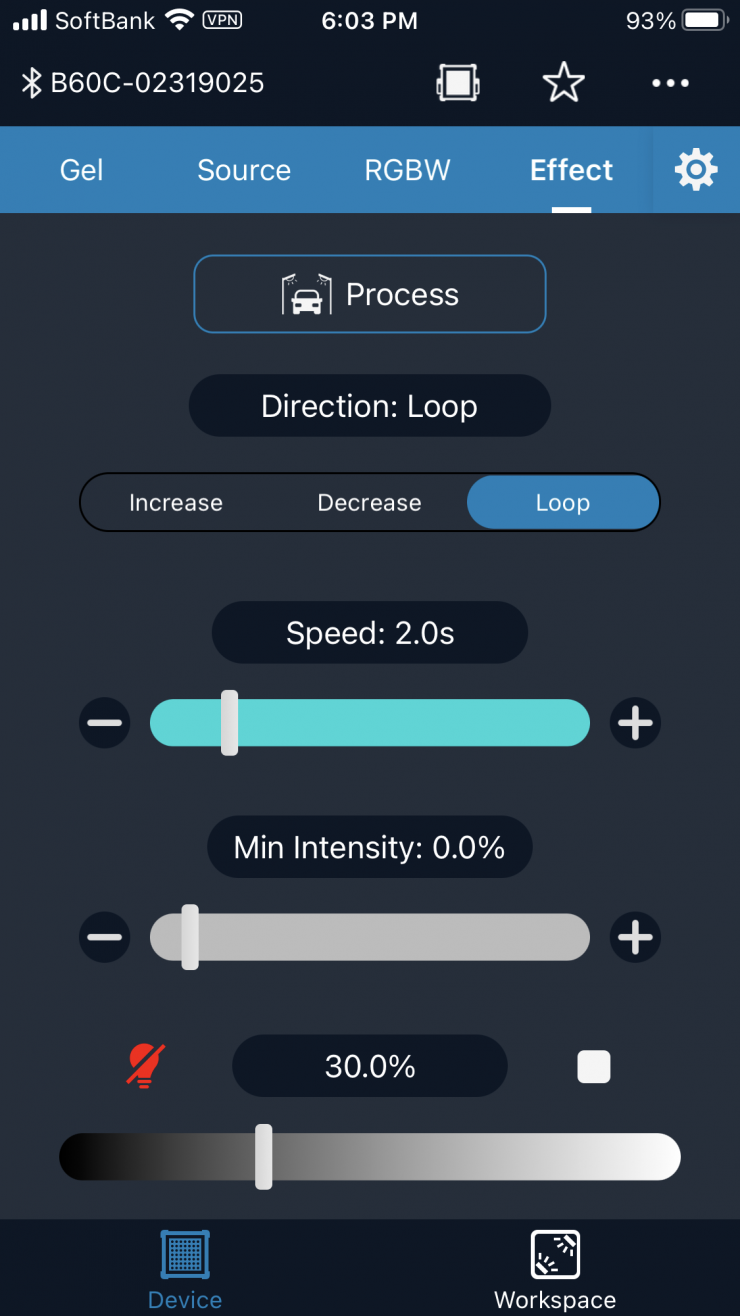Image resolution: width=740 pixels, height=1316 pixels.
Task: Toggle the red light bulb off icon
Action: point(146,1066)
